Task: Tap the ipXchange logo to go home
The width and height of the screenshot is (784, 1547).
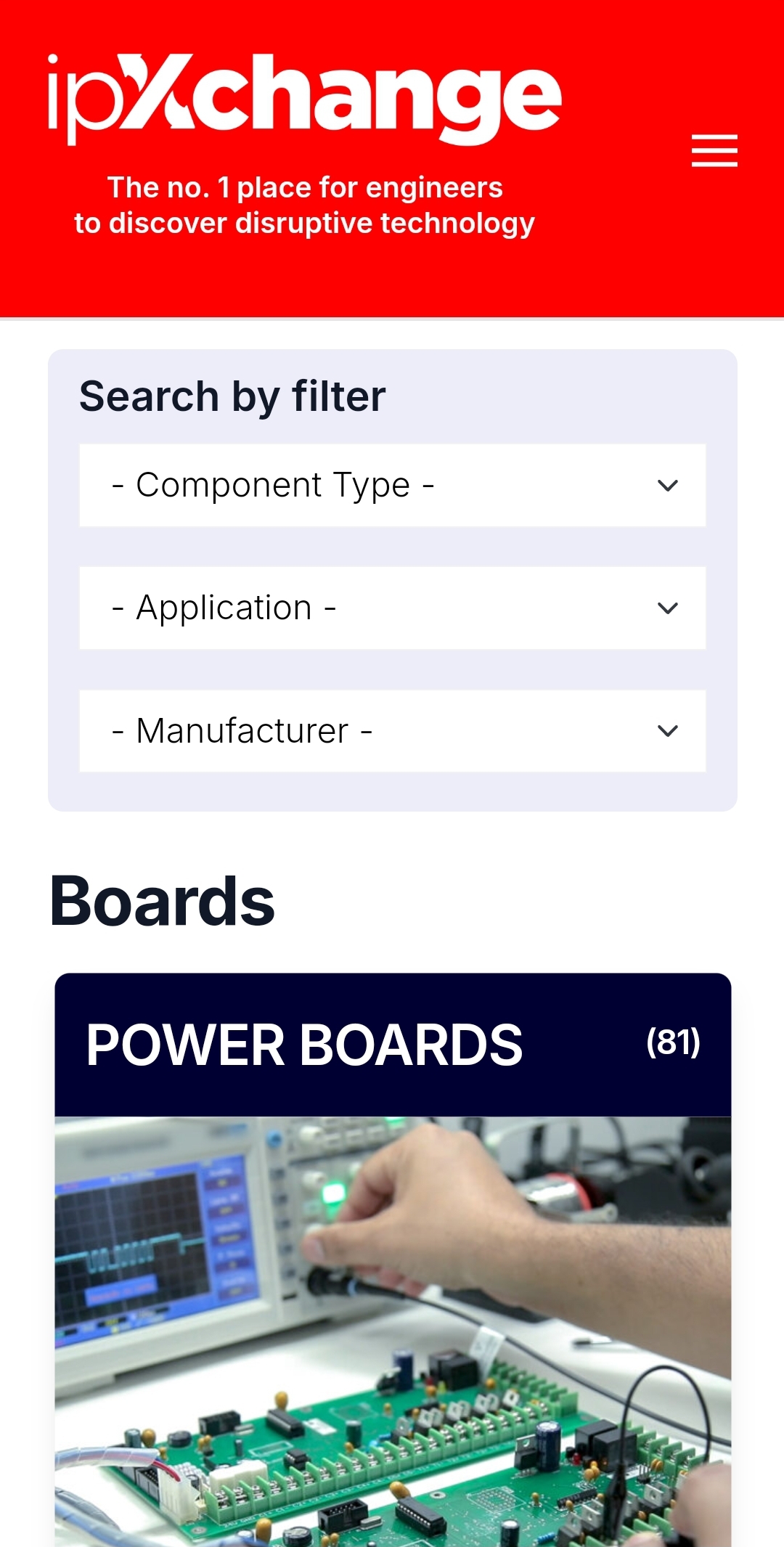Action: pyautogui.click(x=305, y=99)
